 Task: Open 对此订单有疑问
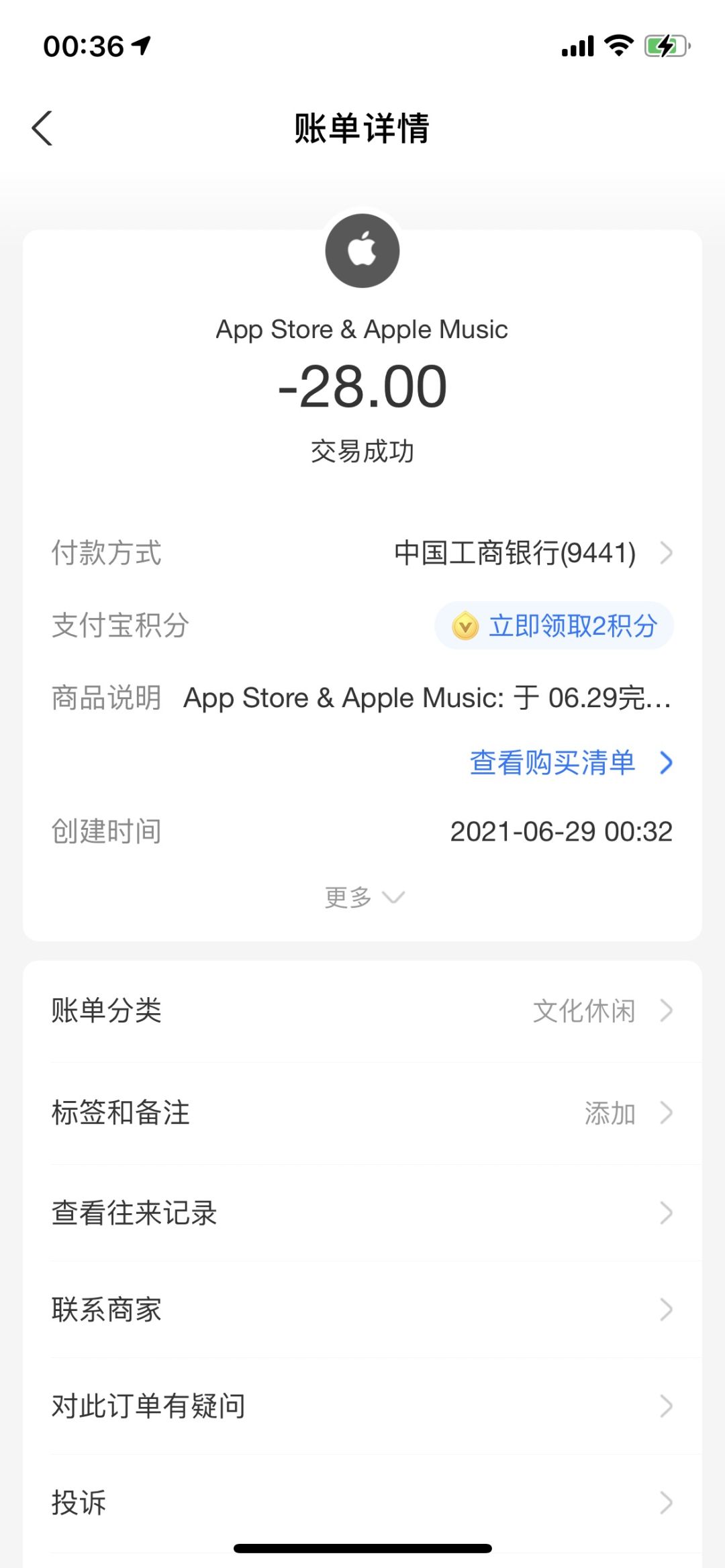(x=362, y=1406)
